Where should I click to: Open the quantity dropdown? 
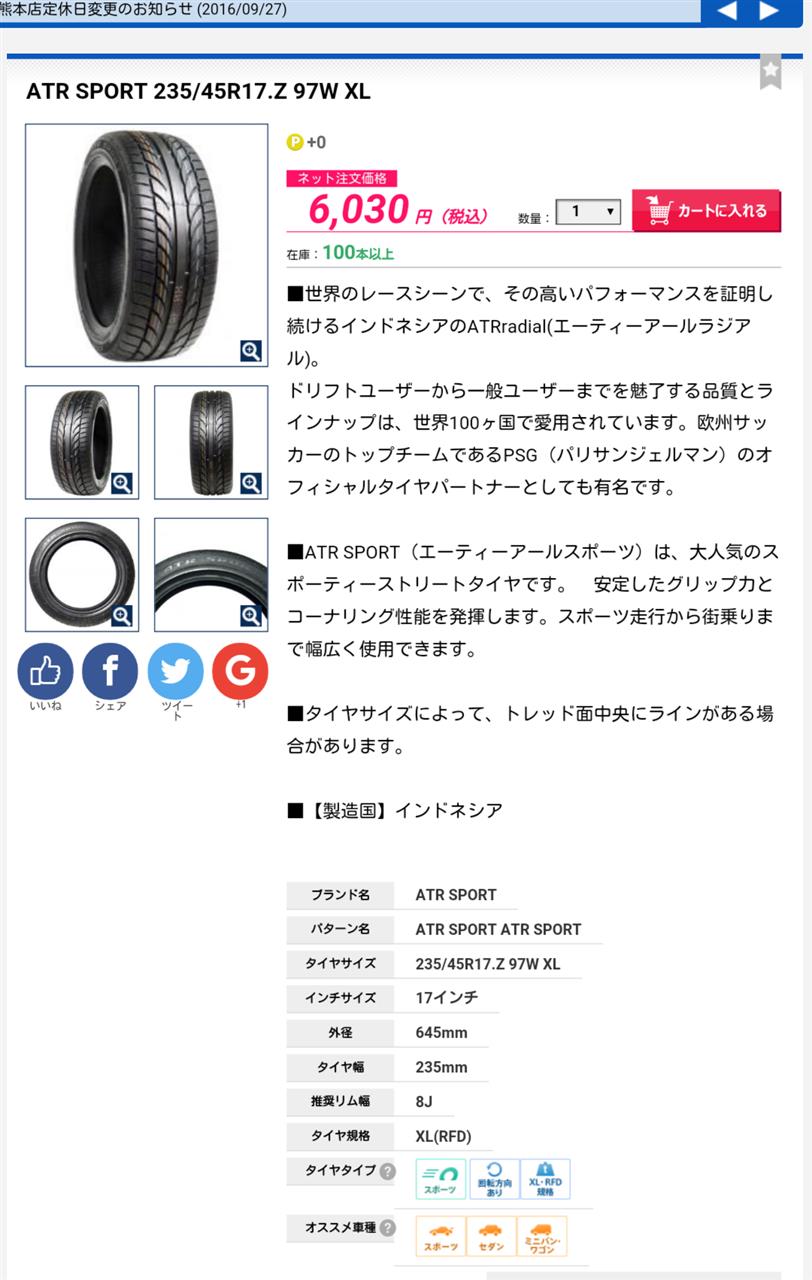click(588, 212)
